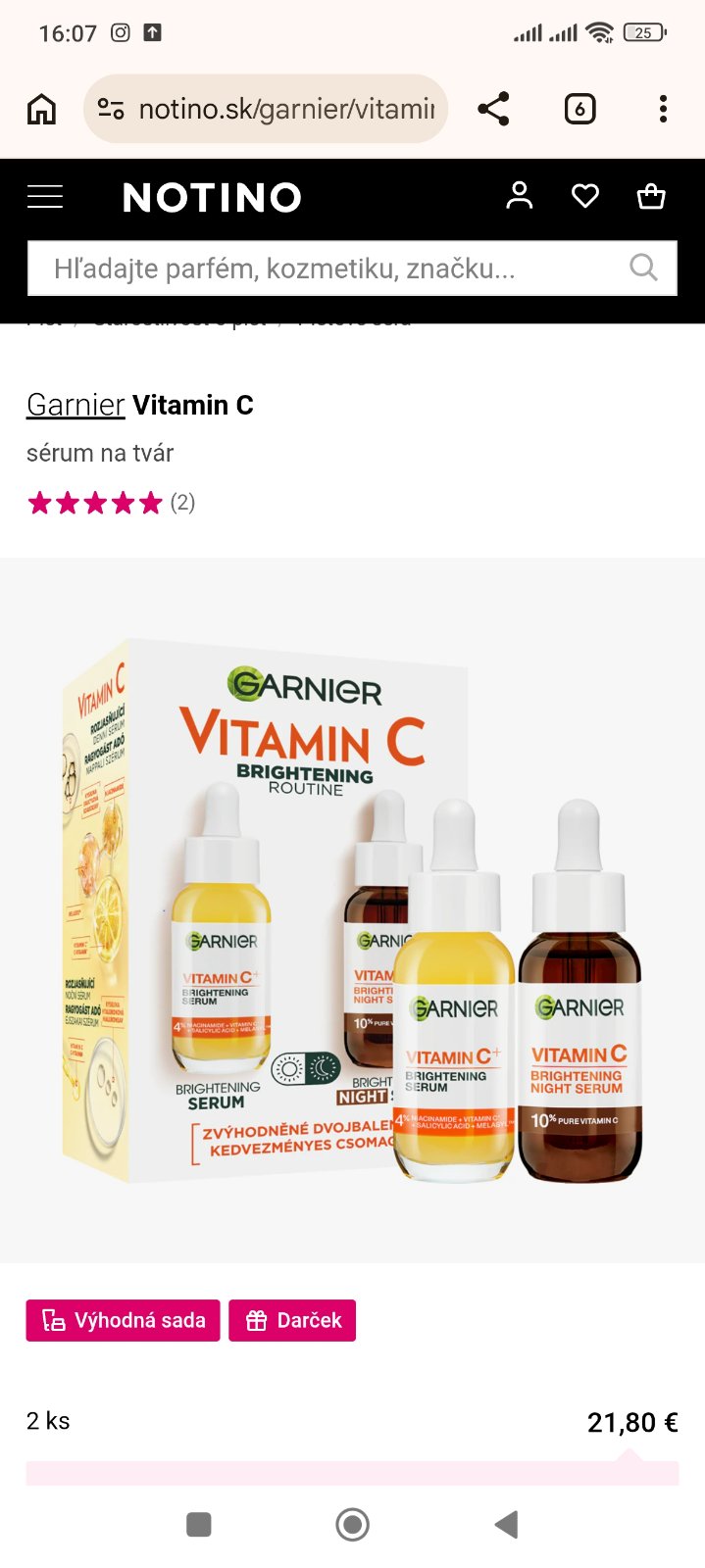Tap the Výhodná sada badge
This screenshot has width=705, height=1568.
124,1320
